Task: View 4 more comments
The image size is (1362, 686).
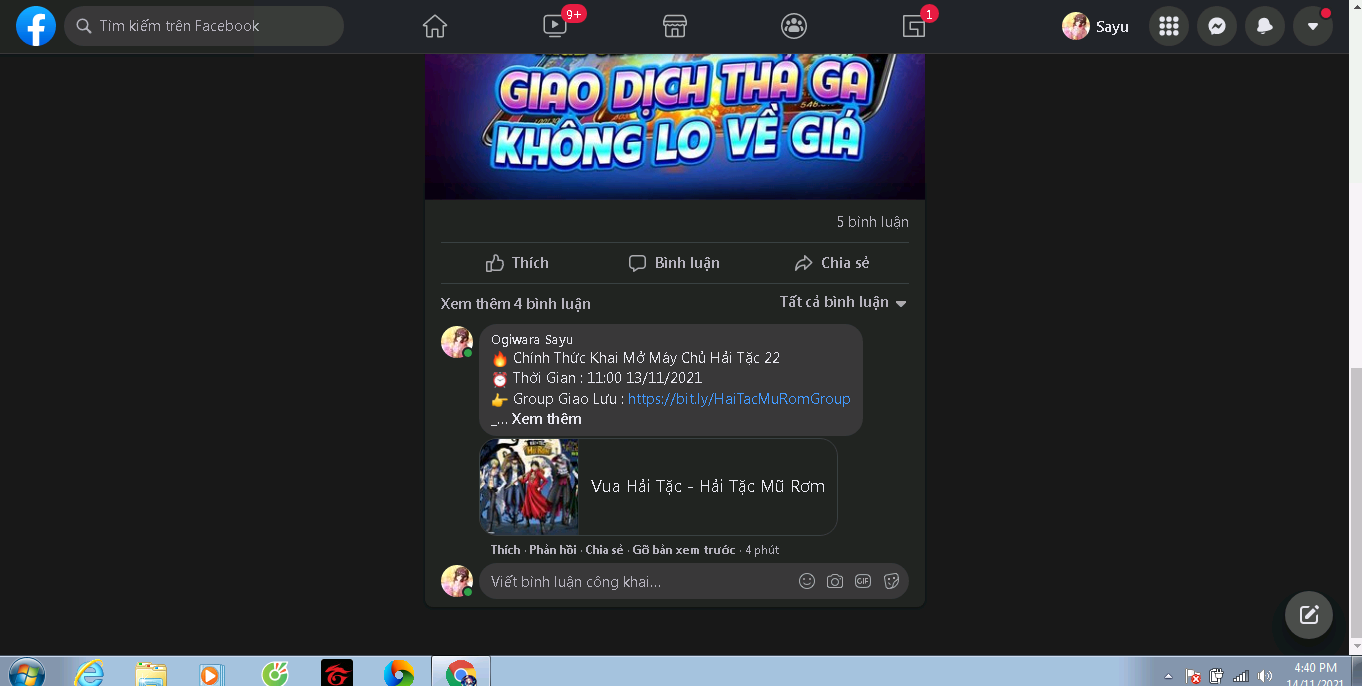Action: point(515,303)
